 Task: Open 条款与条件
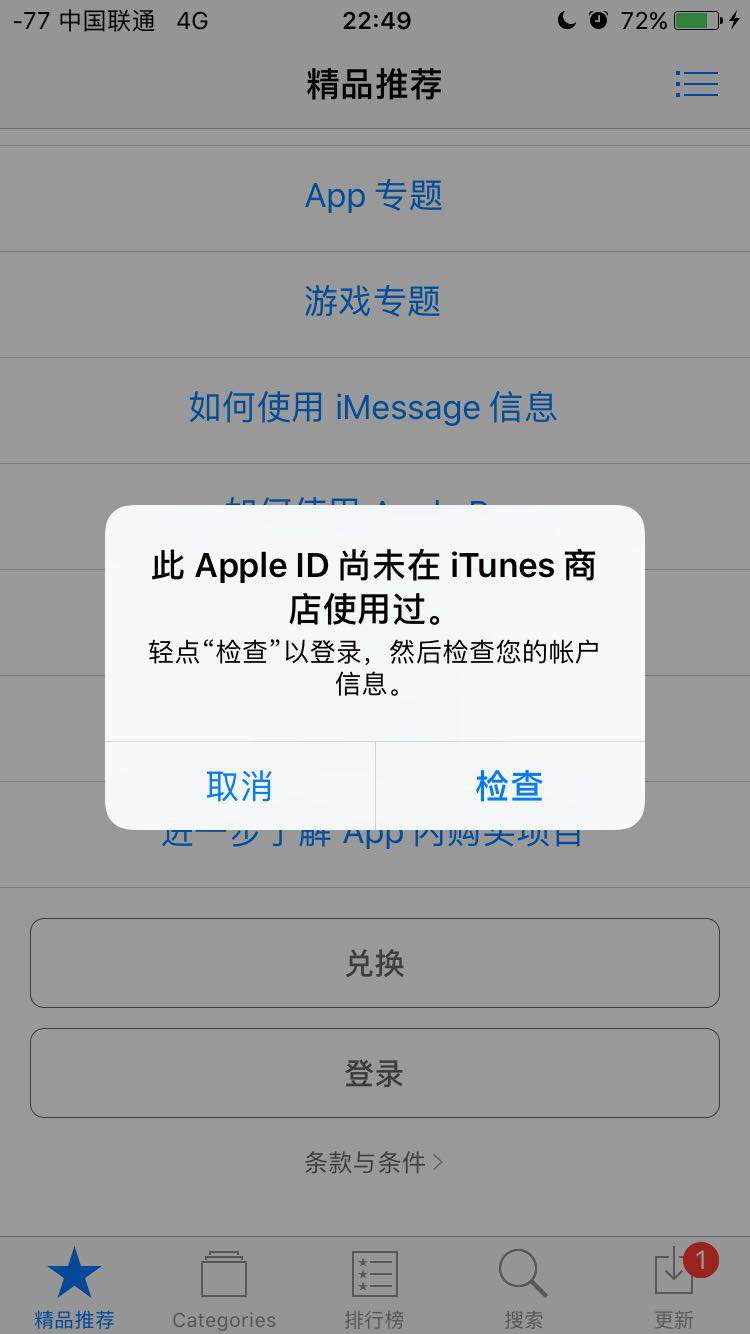click(x=374, y=1162)
